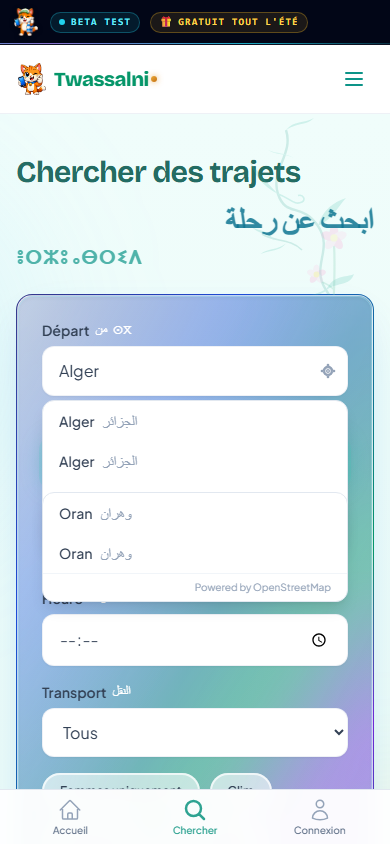
Task: Switch to the Chercher tab
Action: (195, 817)
